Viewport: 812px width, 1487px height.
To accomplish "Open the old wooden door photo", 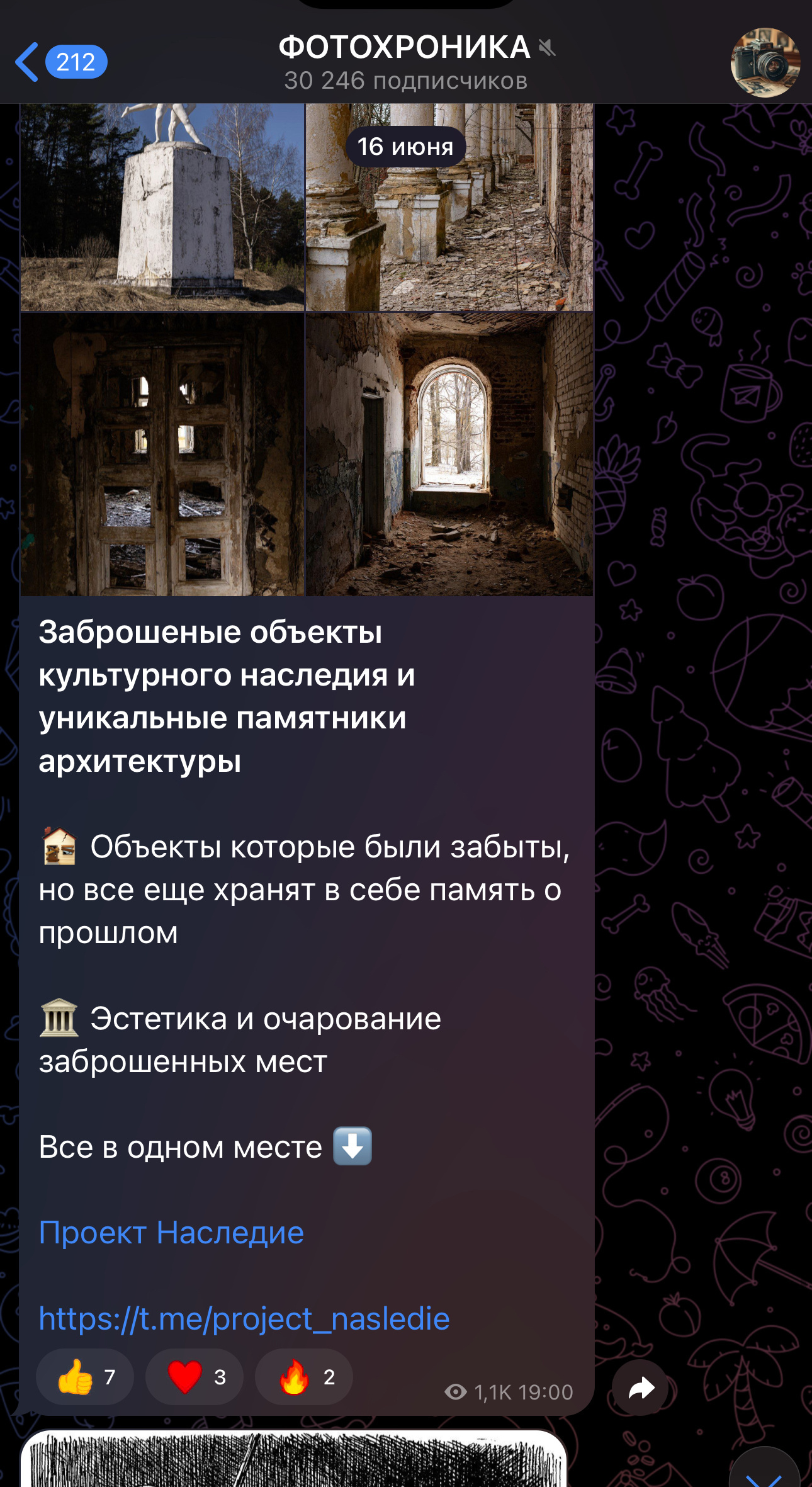I will pos(162,455).
